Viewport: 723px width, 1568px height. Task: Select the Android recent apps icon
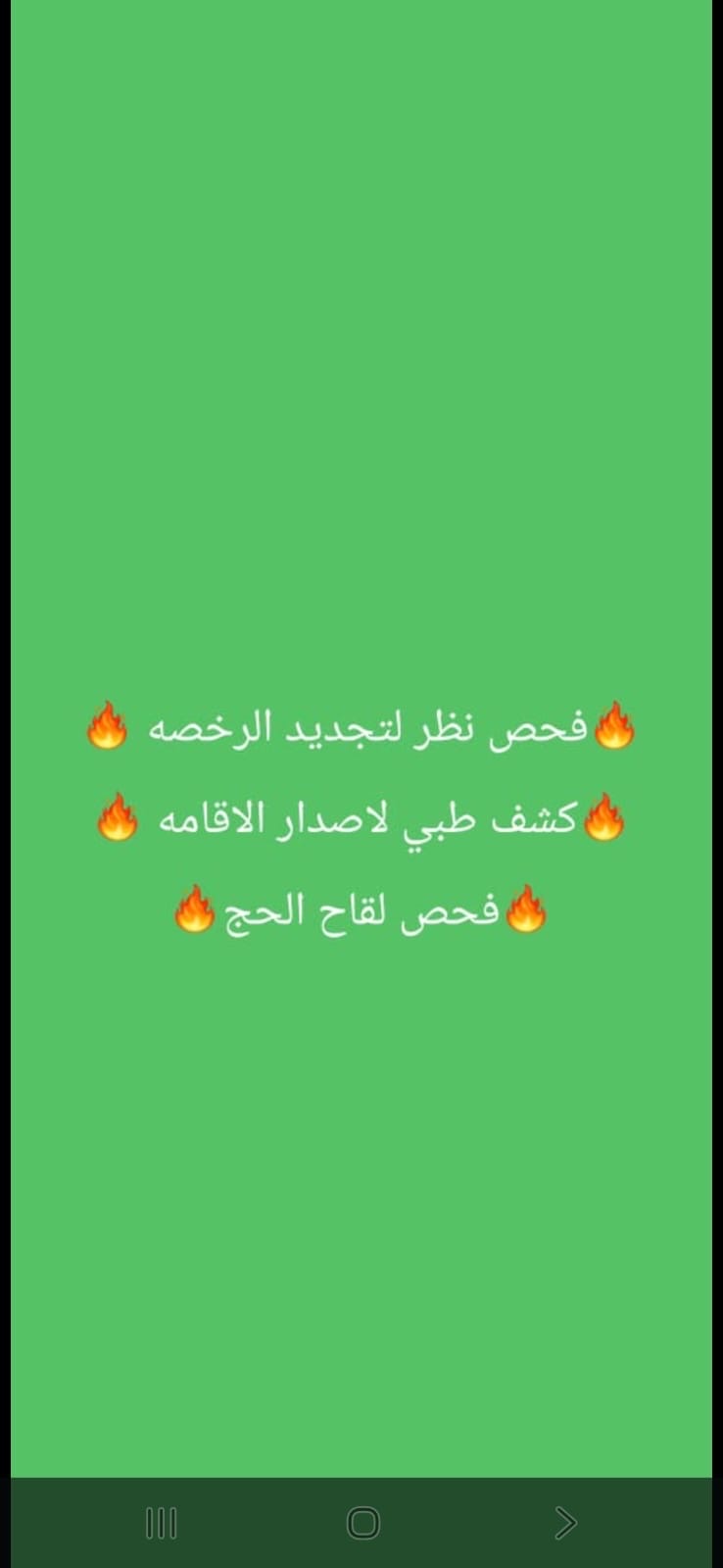point(160,1522)
